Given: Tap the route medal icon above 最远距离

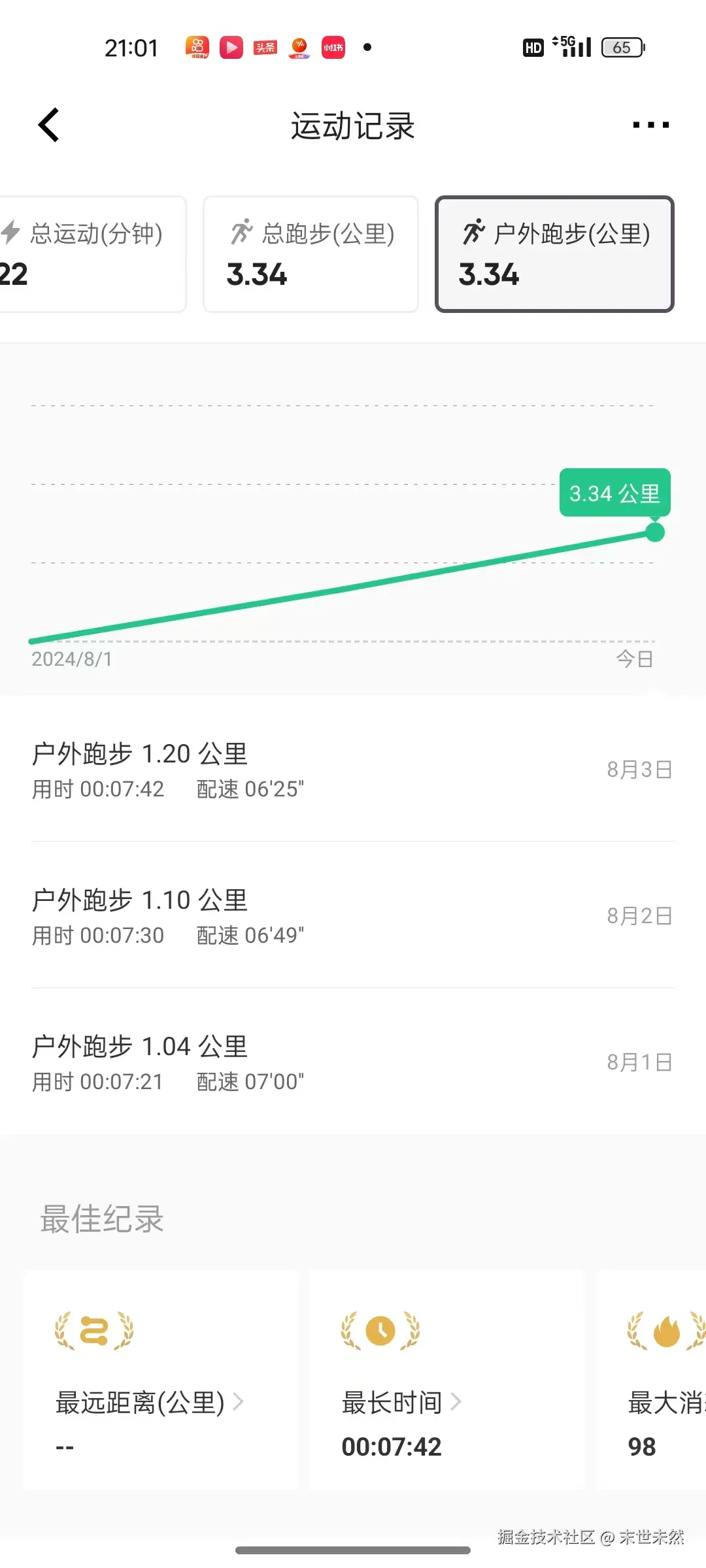Looking at the screenshot, I should [x=95, y=1331].
